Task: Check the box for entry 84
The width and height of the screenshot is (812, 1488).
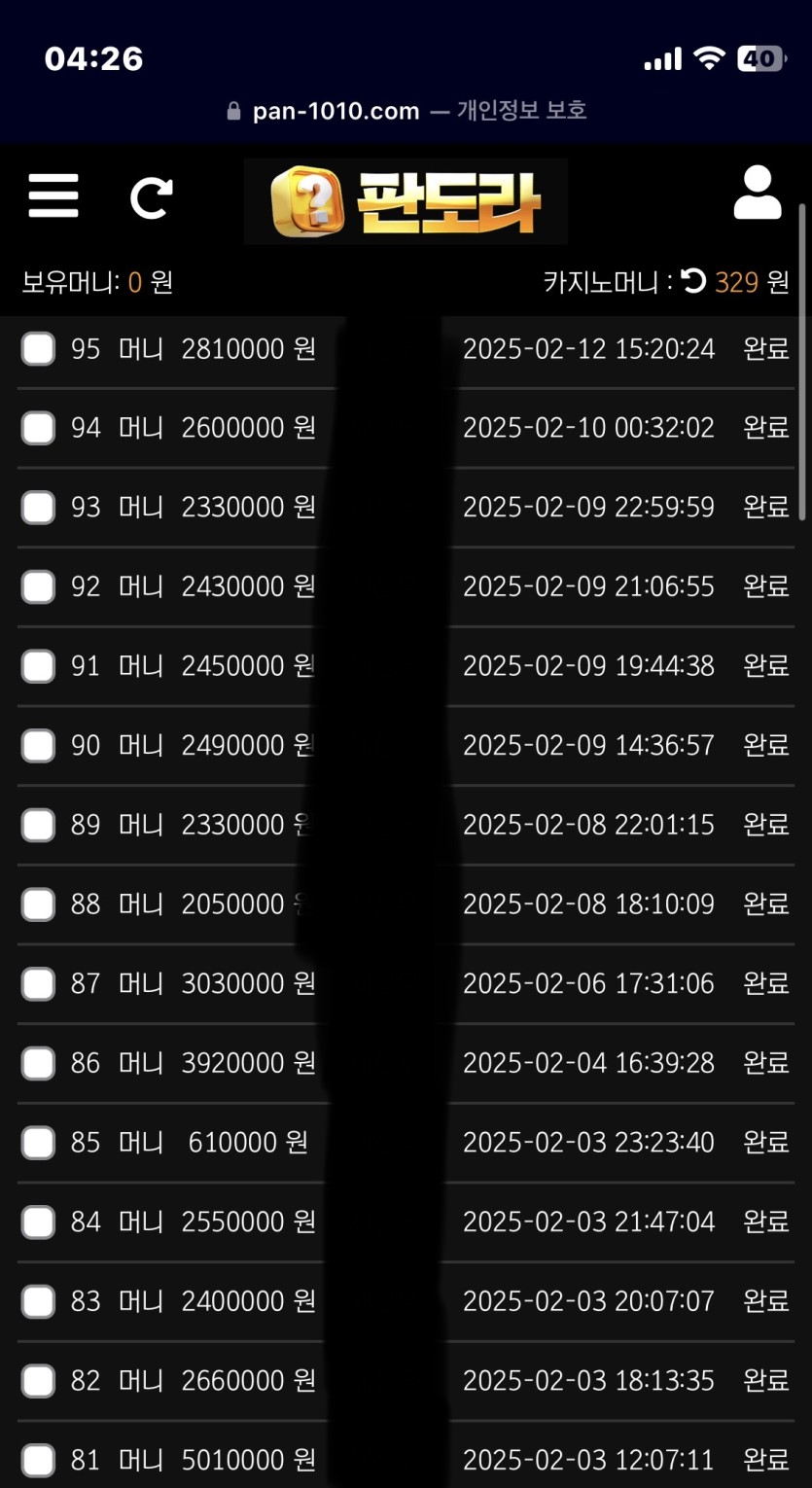Action: point(38,1222)
